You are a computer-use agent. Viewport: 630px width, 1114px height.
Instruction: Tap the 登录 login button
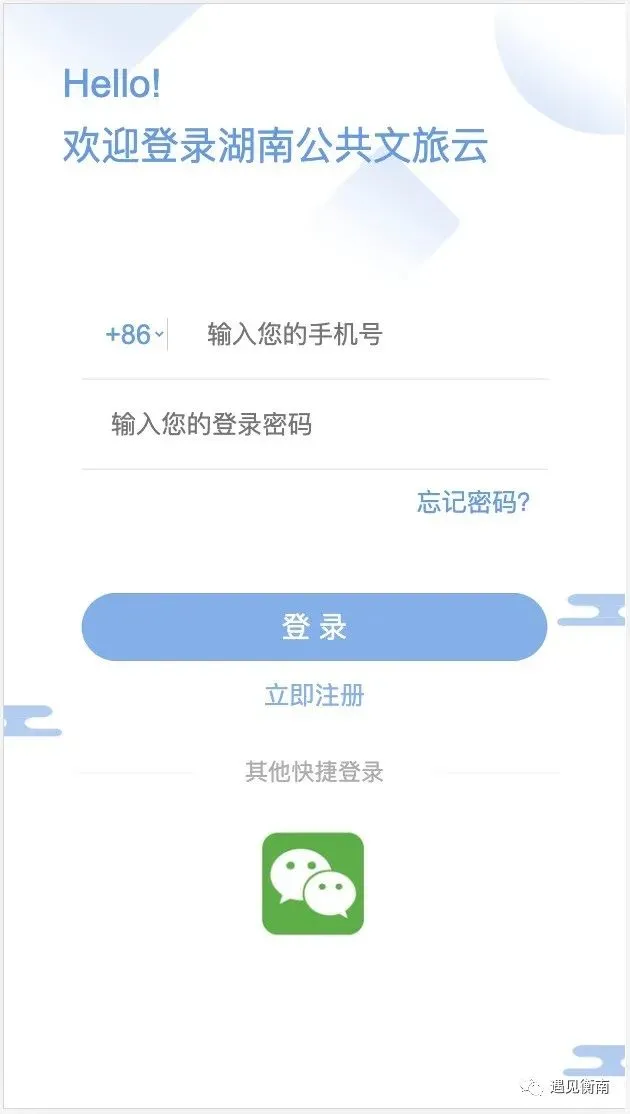pyautogui.click(x=314, y=627)
